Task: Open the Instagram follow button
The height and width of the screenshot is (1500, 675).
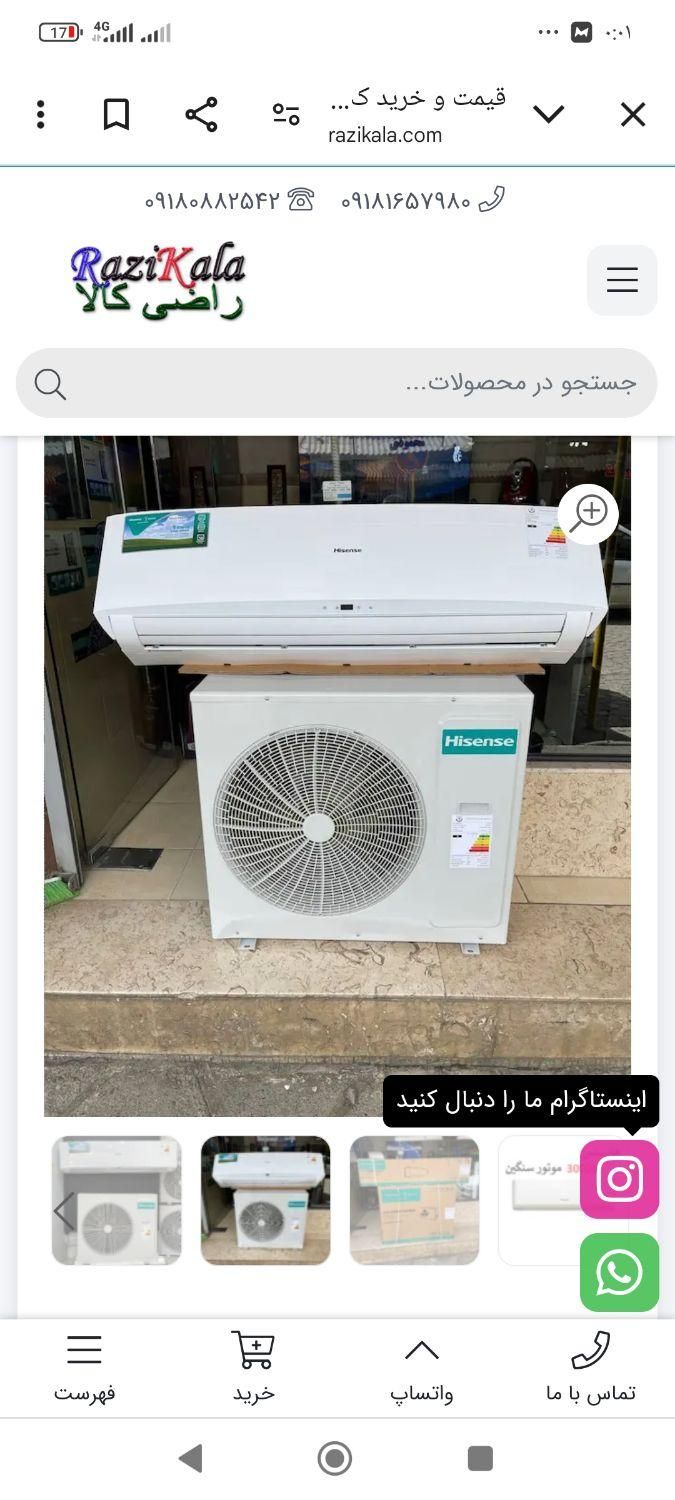Action: pos(619,1180)
